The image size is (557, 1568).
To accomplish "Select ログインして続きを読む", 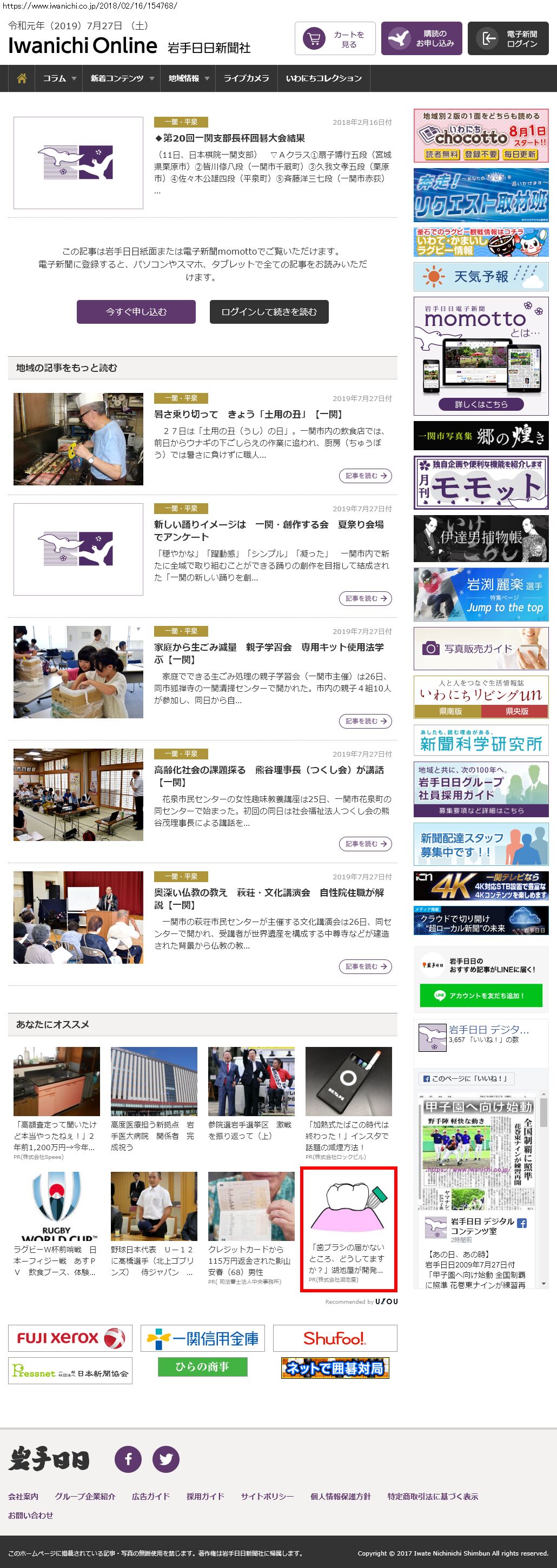I will tap(269, 312).
